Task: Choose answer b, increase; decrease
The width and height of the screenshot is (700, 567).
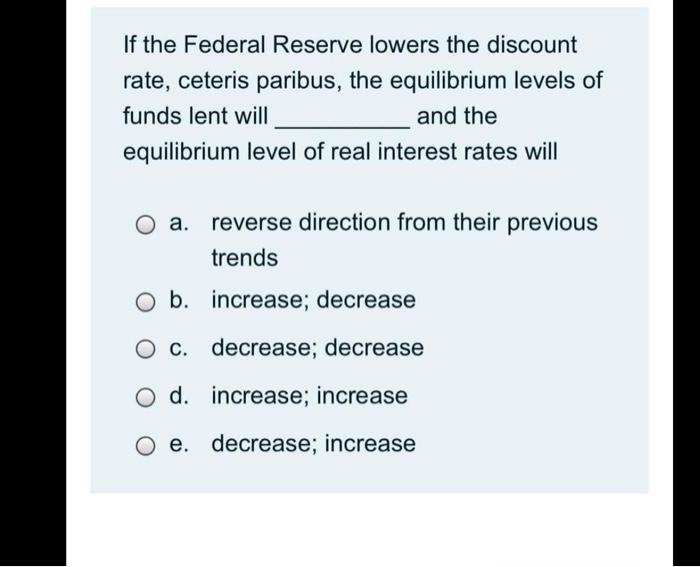Action: 146,301
